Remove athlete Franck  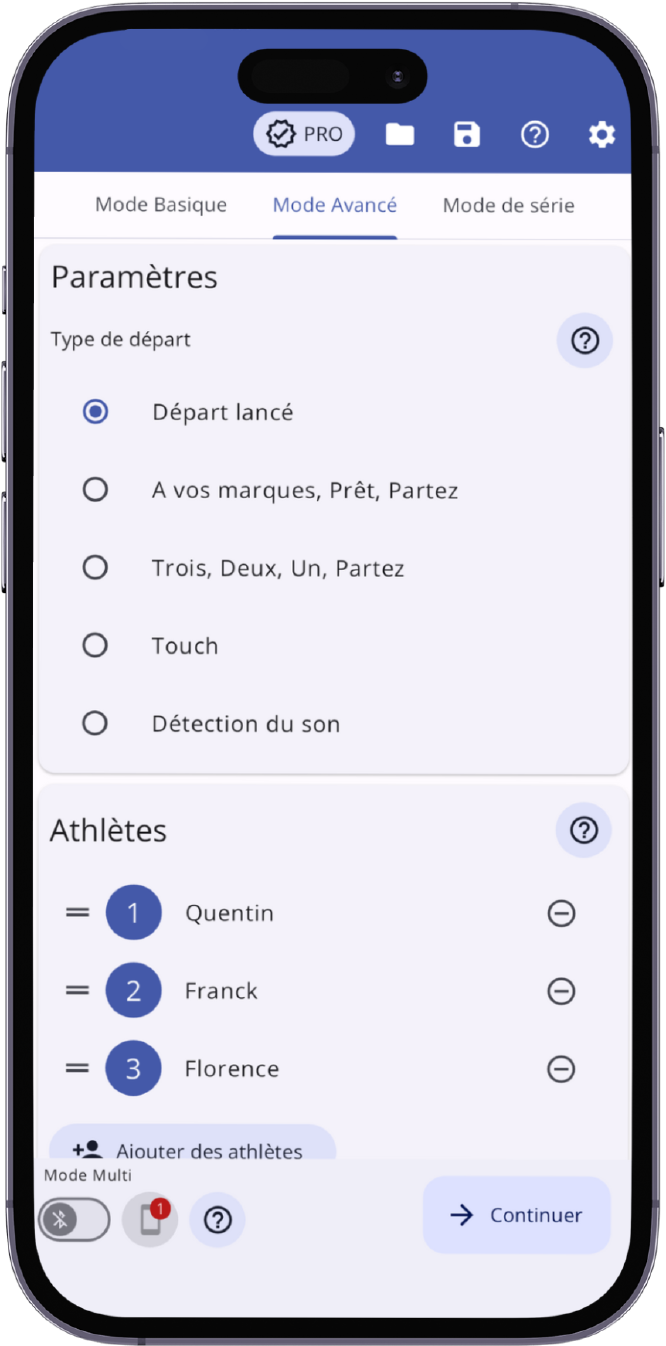click(x=561, y=991)
